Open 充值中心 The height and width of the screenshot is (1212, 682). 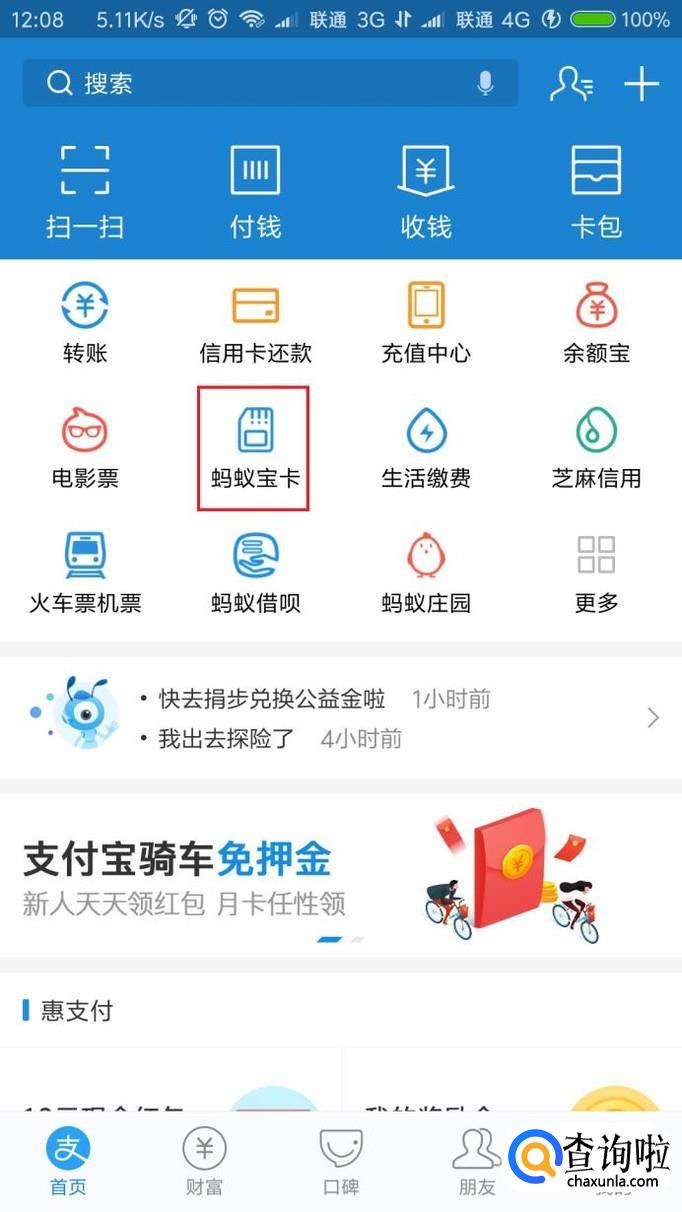point(426,323)
